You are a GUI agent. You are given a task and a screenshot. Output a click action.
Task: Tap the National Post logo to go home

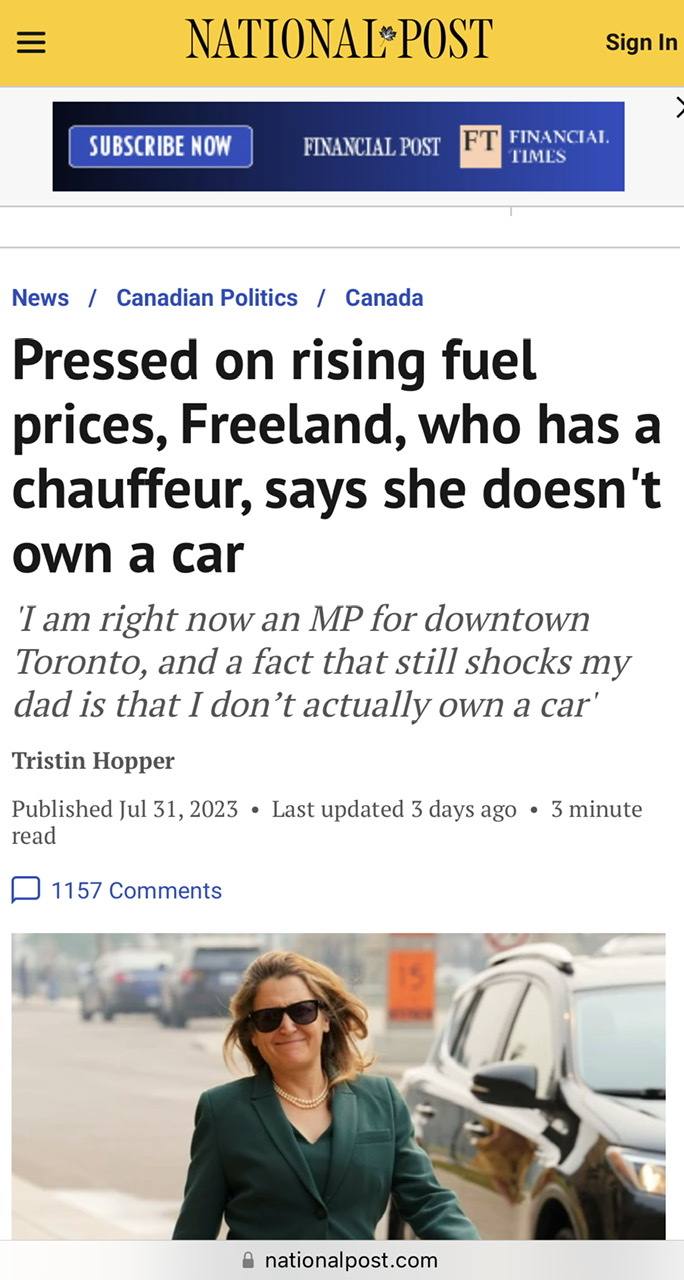[x=339, y=41]
